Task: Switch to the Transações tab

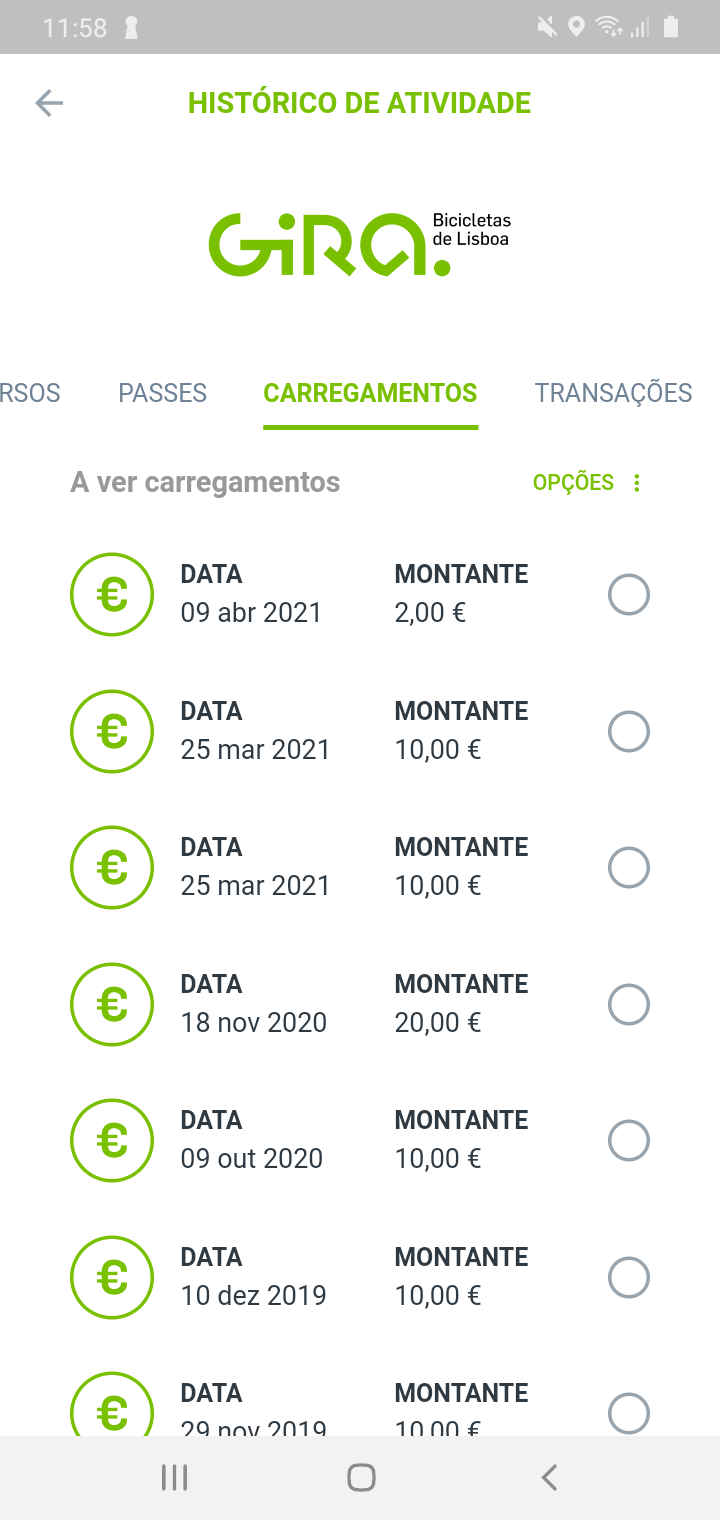Action: pyautogui.click(x=613, y=393)
